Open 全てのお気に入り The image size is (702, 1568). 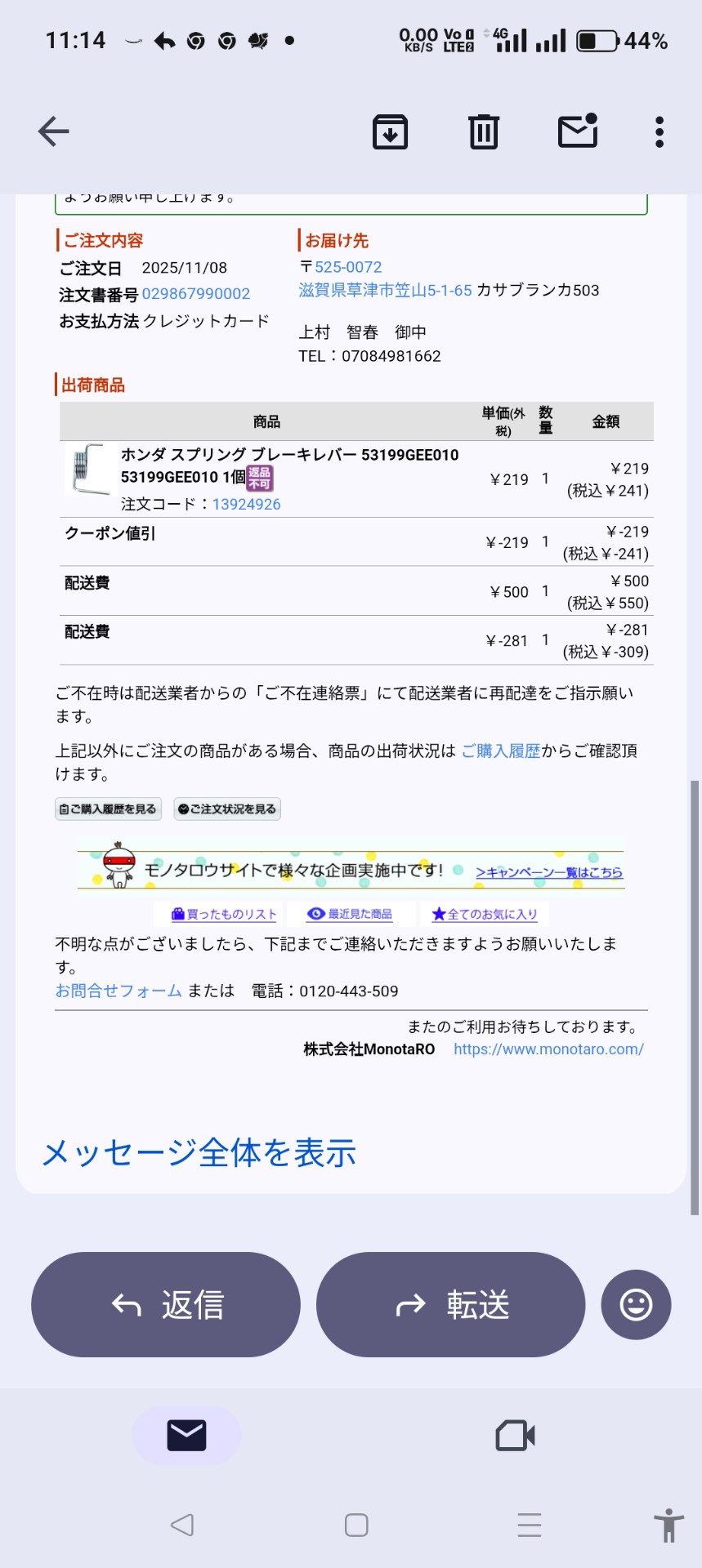tap(484, 914)
